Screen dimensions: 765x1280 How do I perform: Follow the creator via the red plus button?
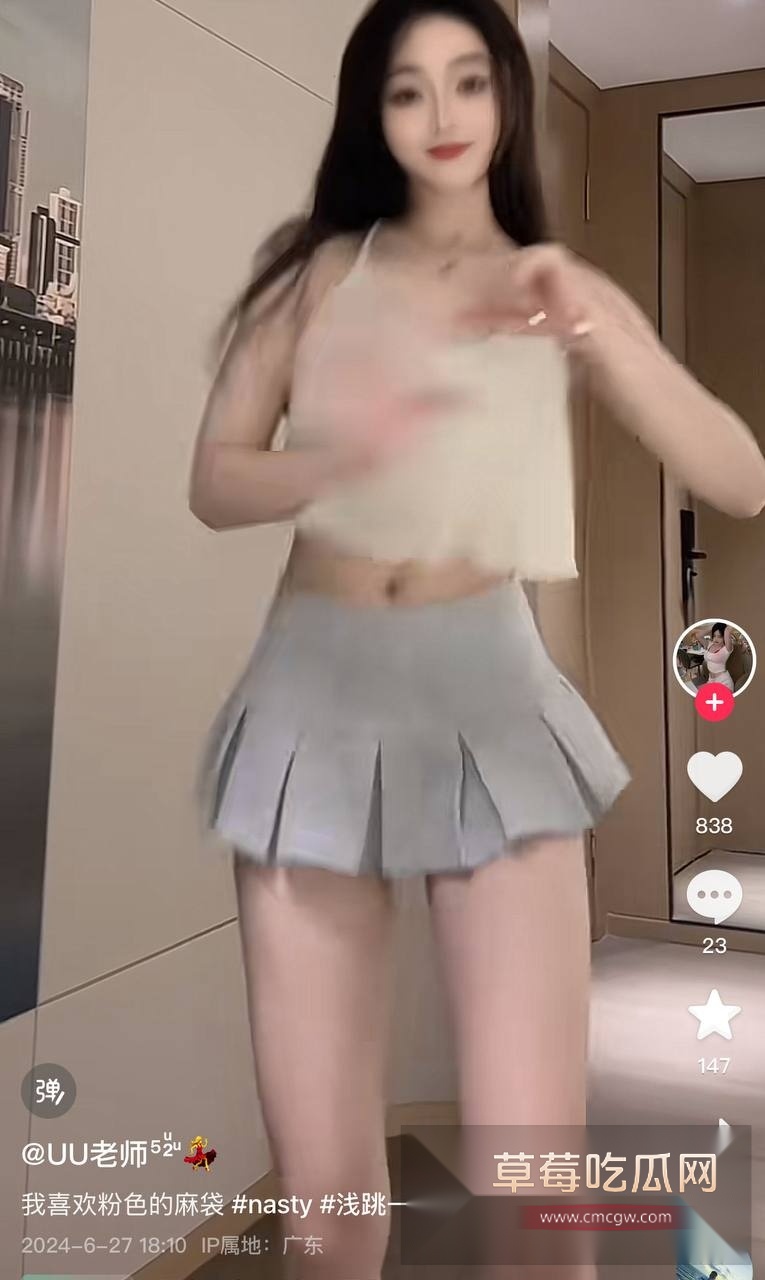pyautogui.click(x=714, y=703)
